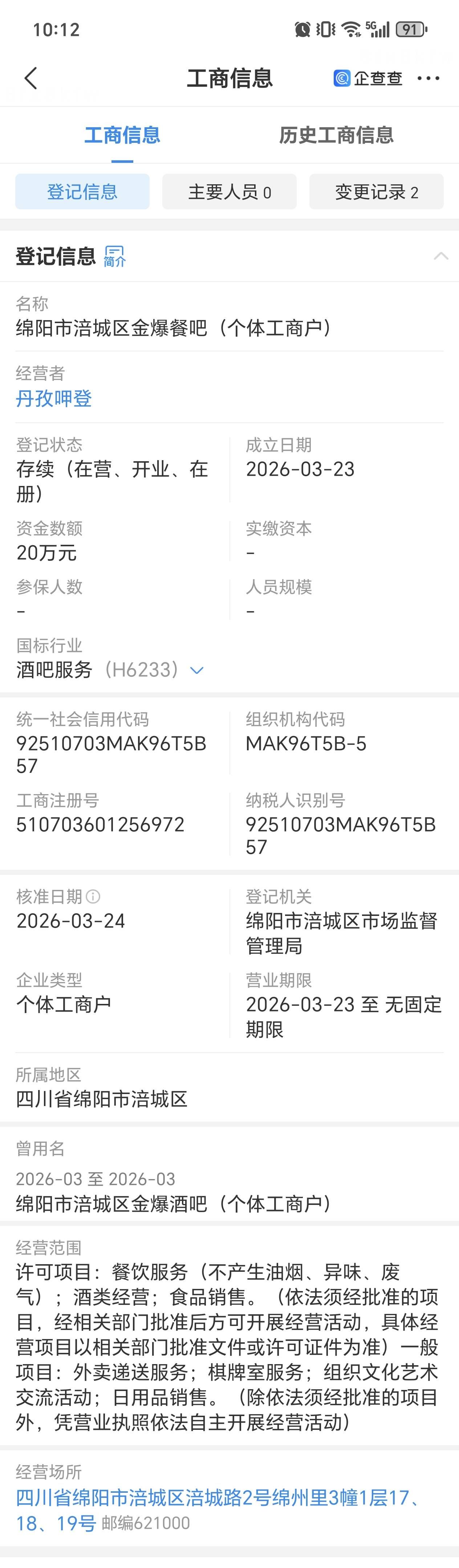Image resolution: width=459 pixels, height=1568 pixels.
Task: Switch to the 历史工商信息 tab
Action: pyautogui.click(x=336, y=135)
